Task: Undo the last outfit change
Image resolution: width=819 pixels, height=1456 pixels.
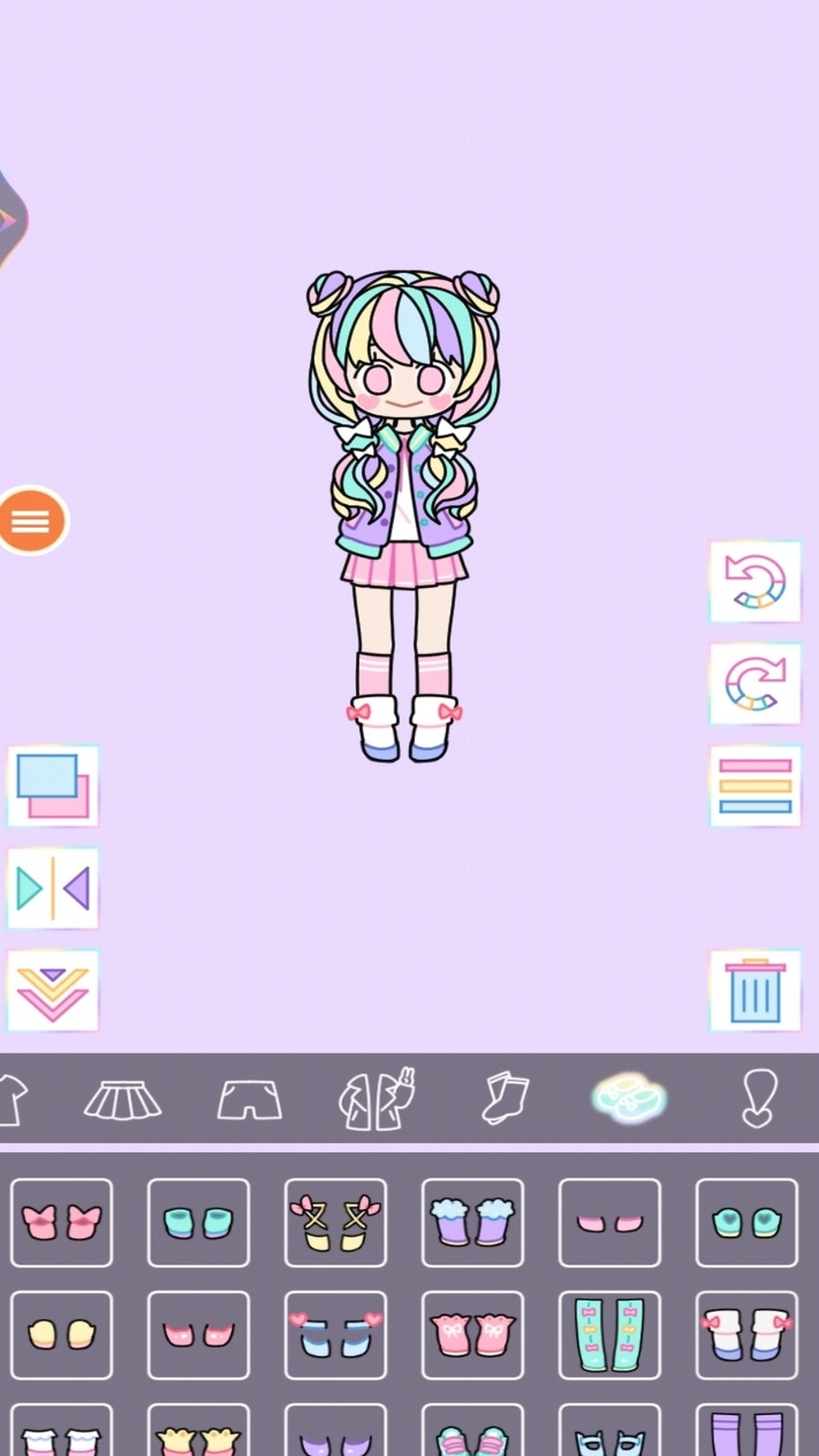Action: [755, 583]
